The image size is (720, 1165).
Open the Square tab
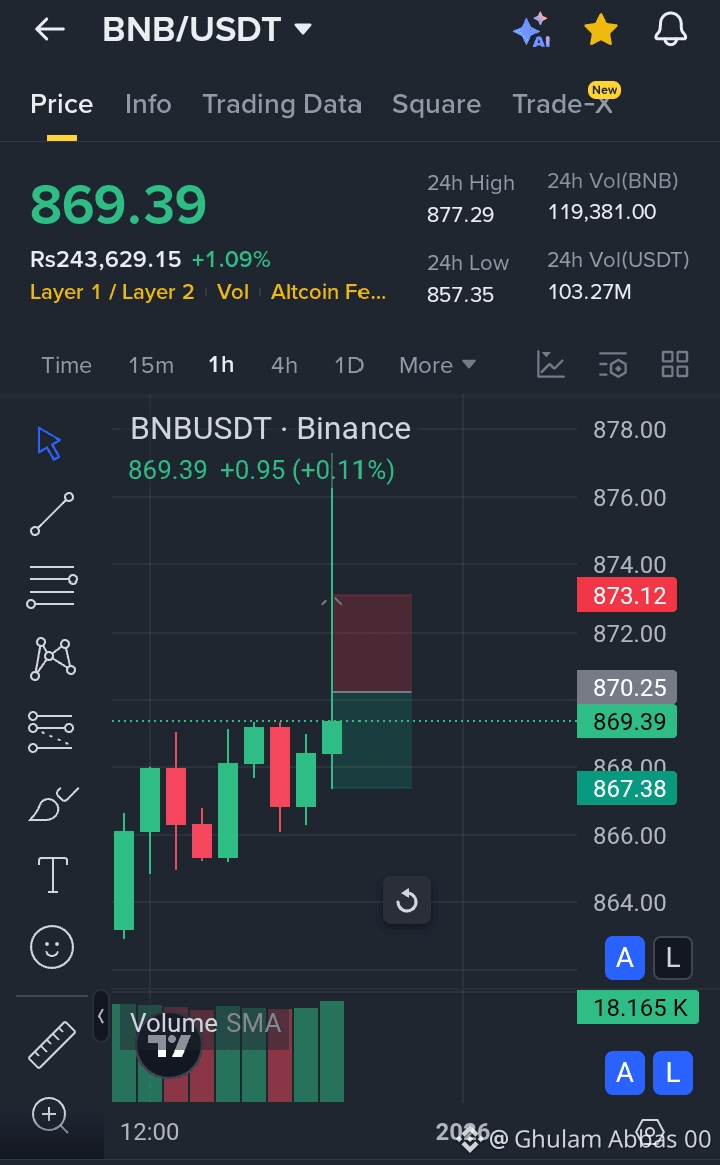[x=436, y=104]
